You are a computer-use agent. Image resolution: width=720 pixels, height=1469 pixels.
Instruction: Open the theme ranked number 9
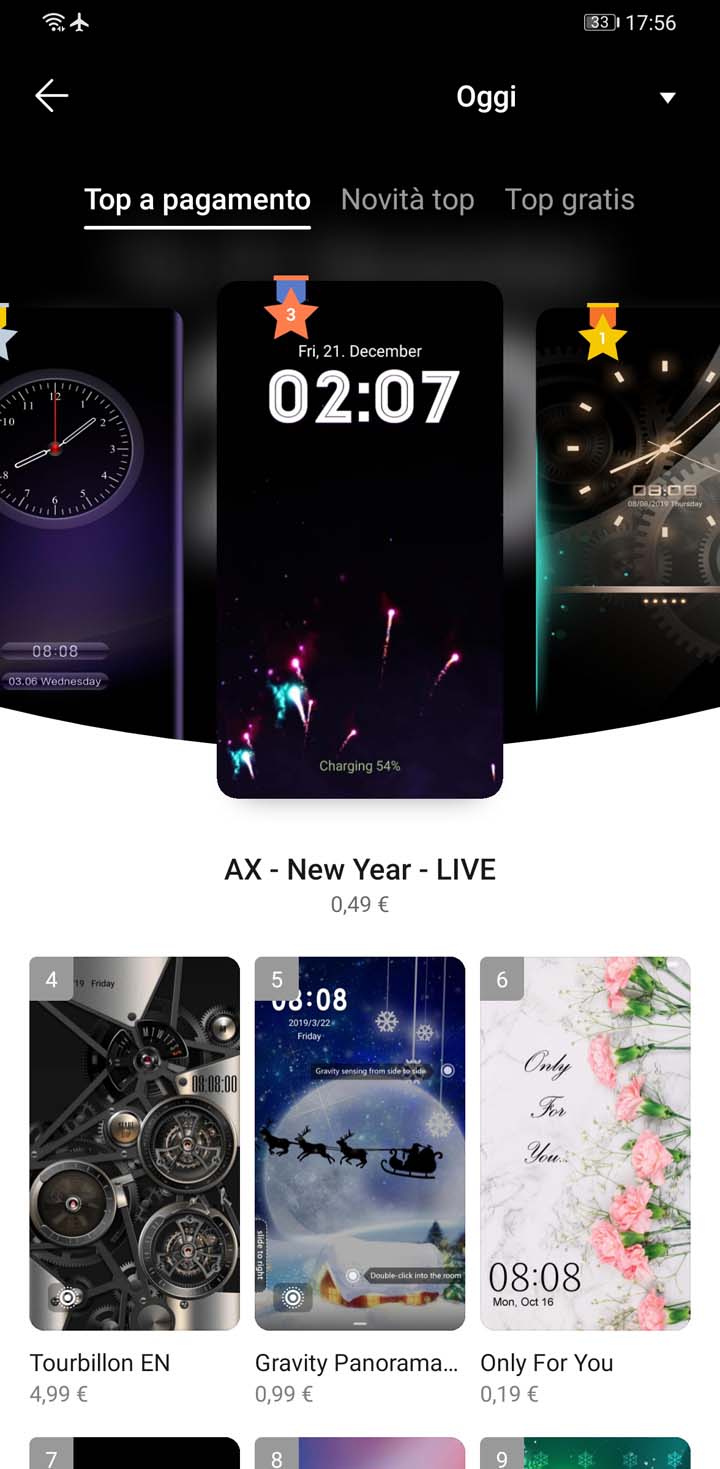tap(585, 1453)
